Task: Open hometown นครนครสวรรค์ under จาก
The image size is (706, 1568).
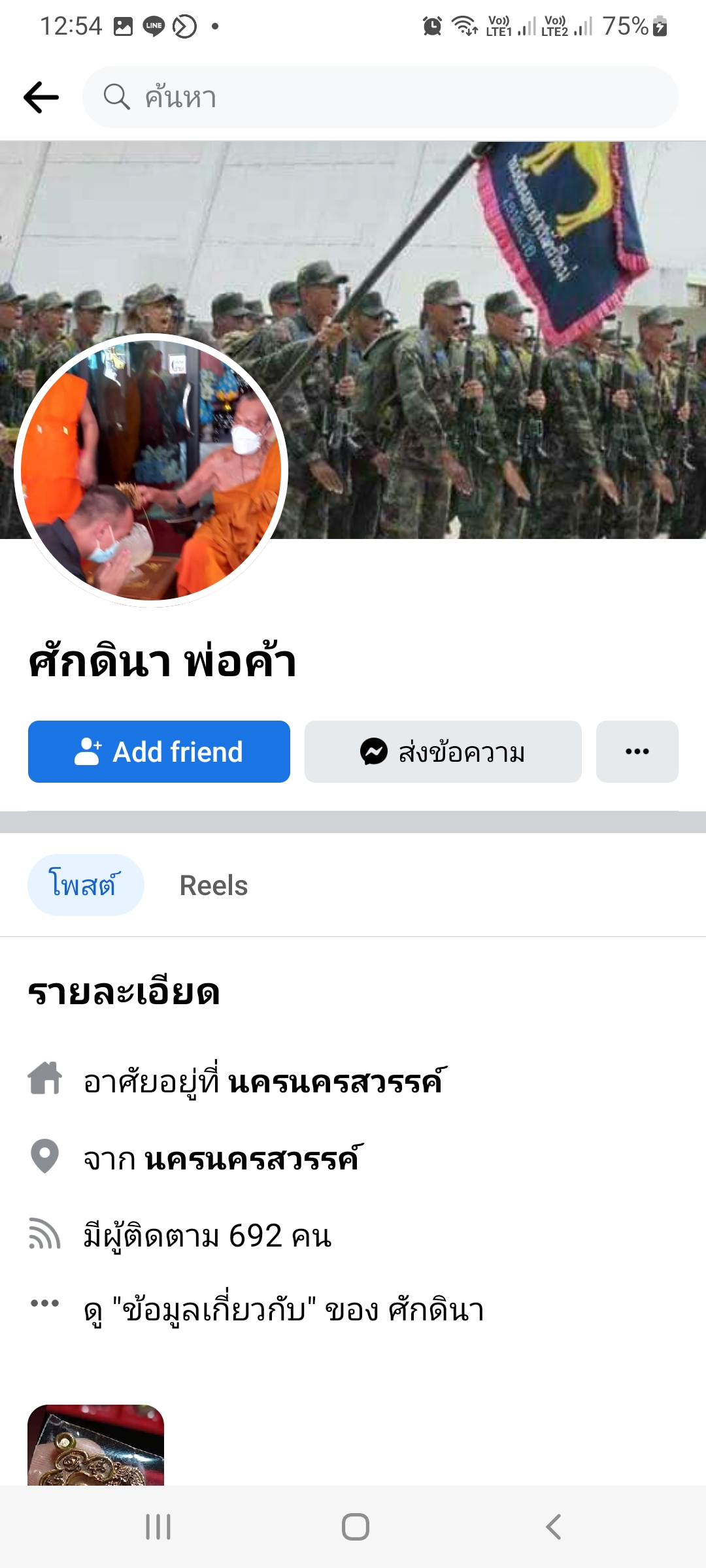Action: (252, 1159)
